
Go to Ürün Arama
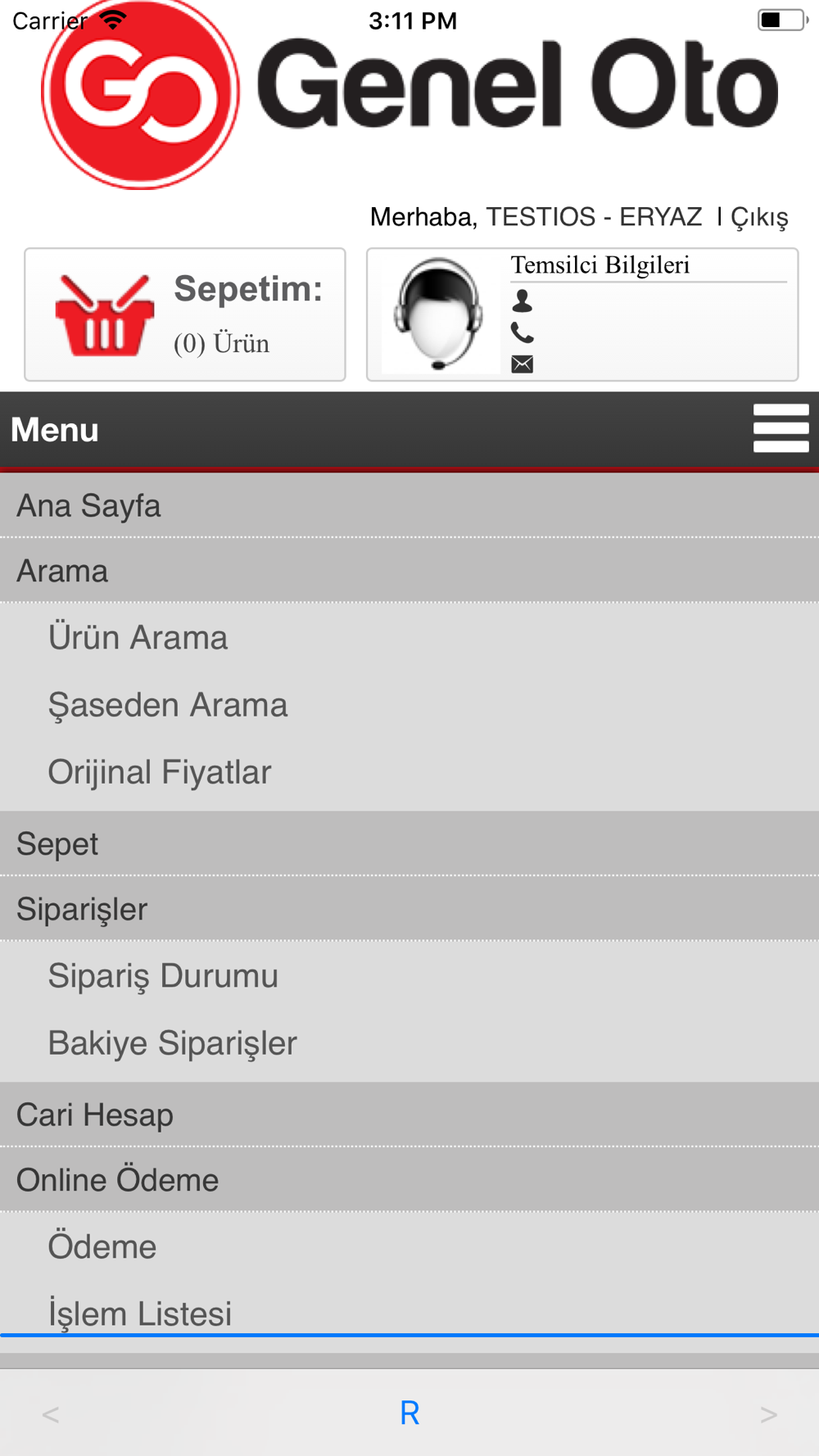[409, 637]
